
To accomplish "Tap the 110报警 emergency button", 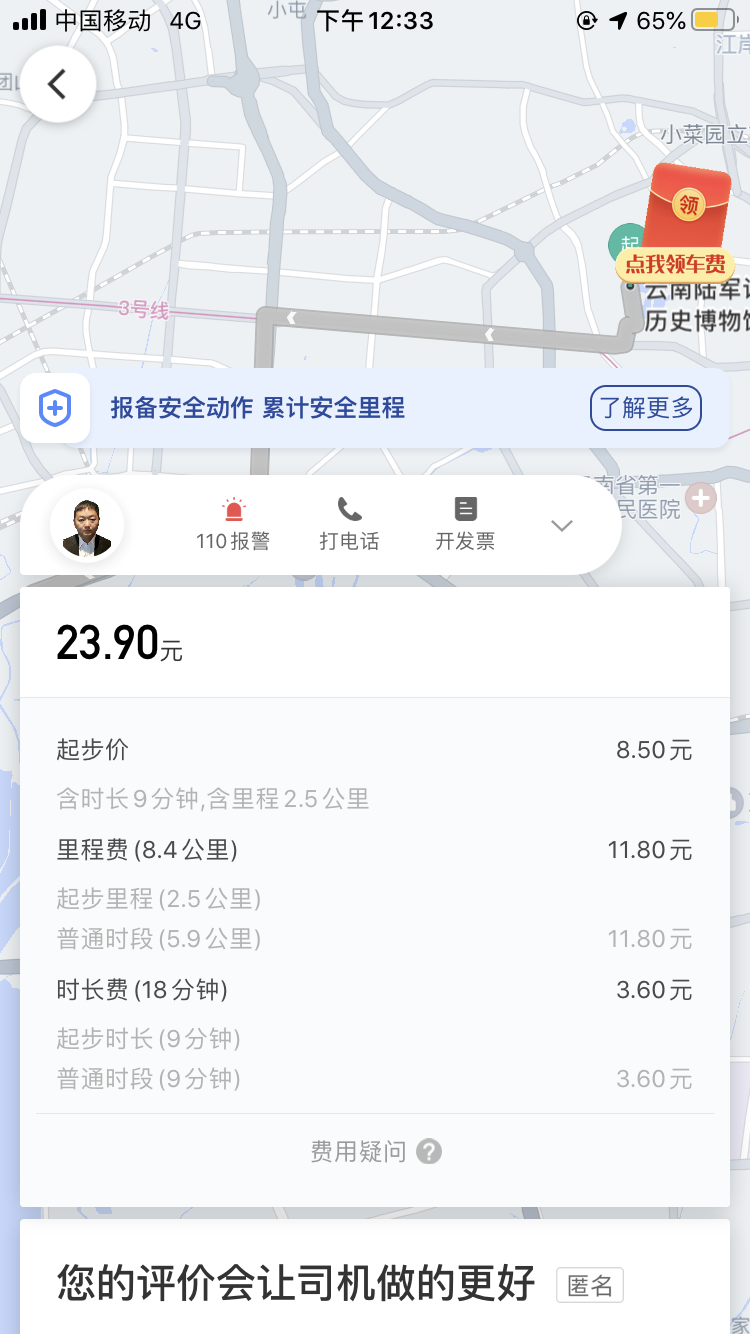I will pyautogui.click(x=233, y=525).
